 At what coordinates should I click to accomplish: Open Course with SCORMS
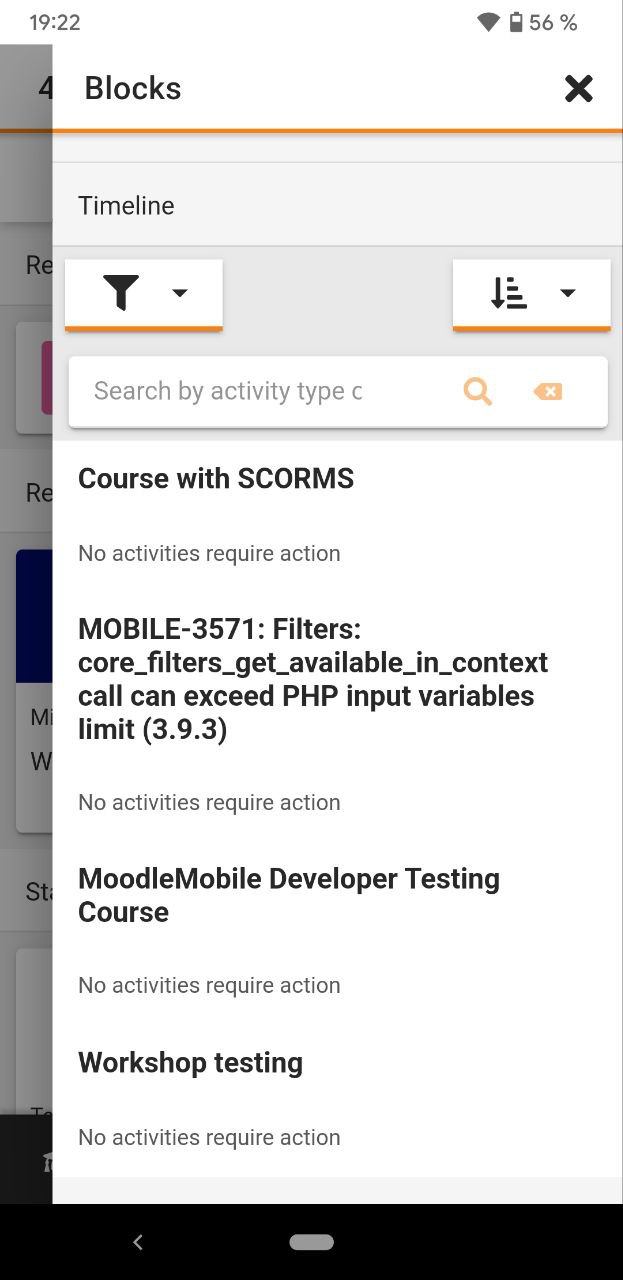click(216, 479)
